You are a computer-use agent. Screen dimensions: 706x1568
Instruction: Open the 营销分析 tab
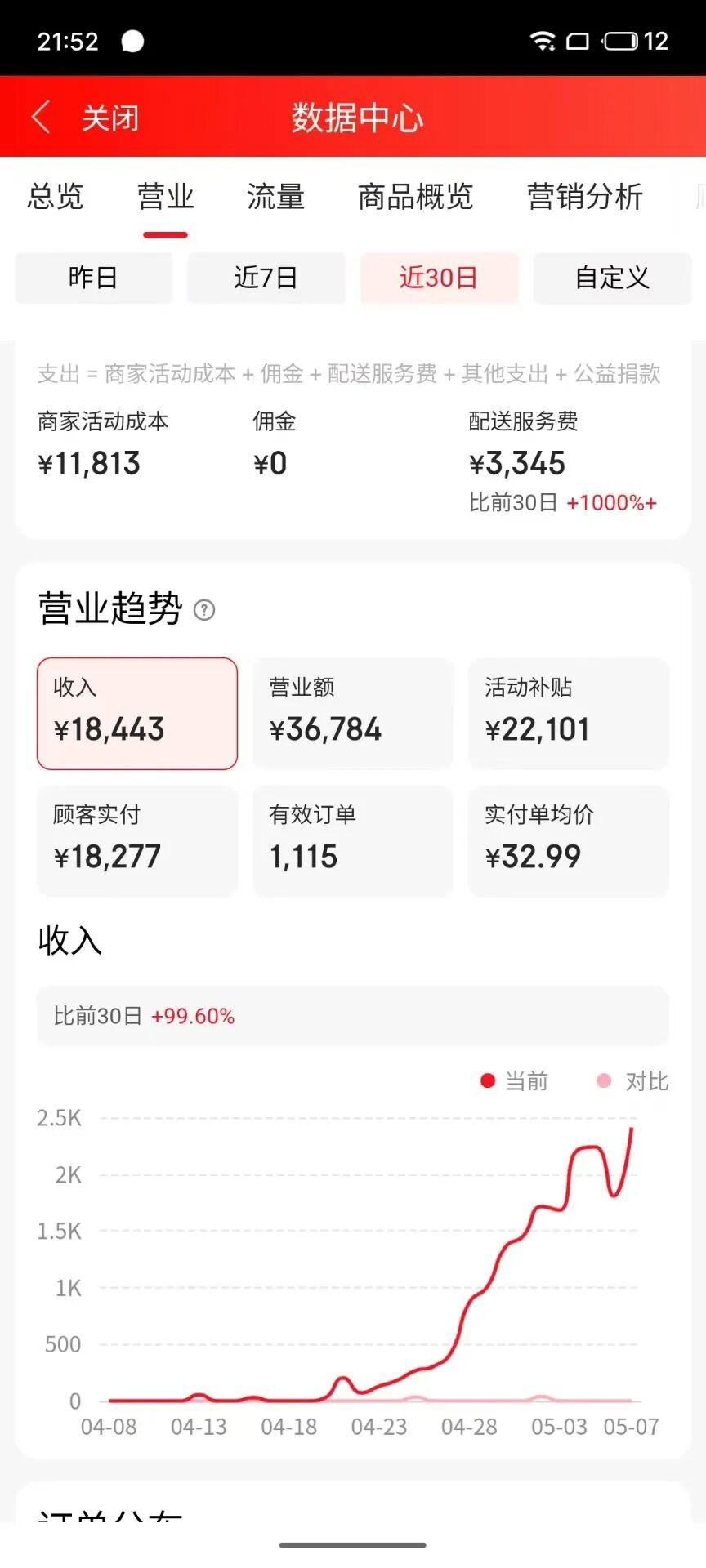coord(584,197)
